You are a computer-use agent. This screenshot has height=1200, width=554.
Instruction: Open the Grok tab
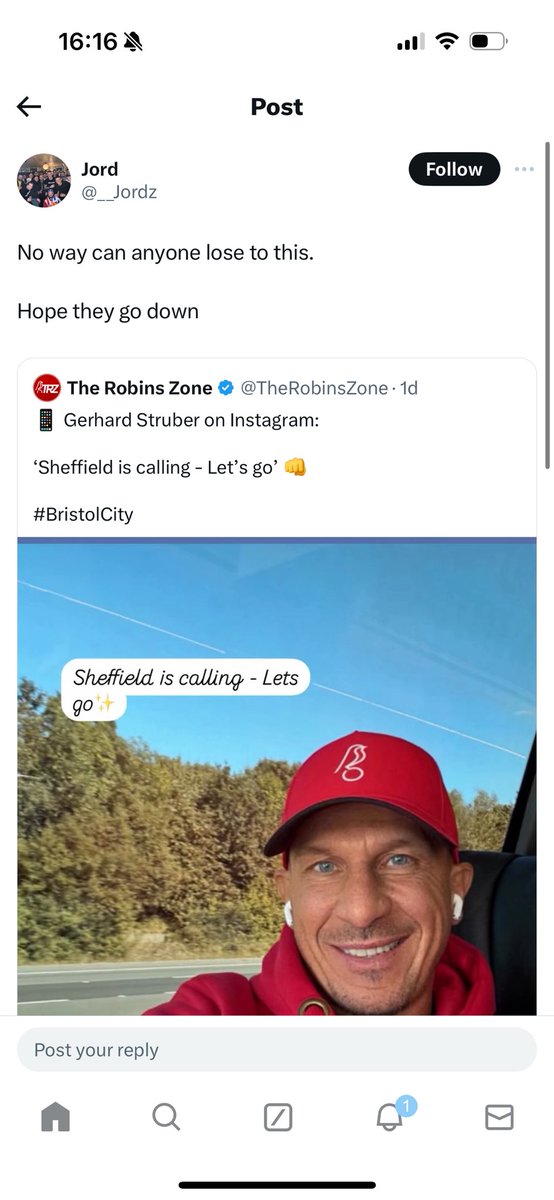278,1118
